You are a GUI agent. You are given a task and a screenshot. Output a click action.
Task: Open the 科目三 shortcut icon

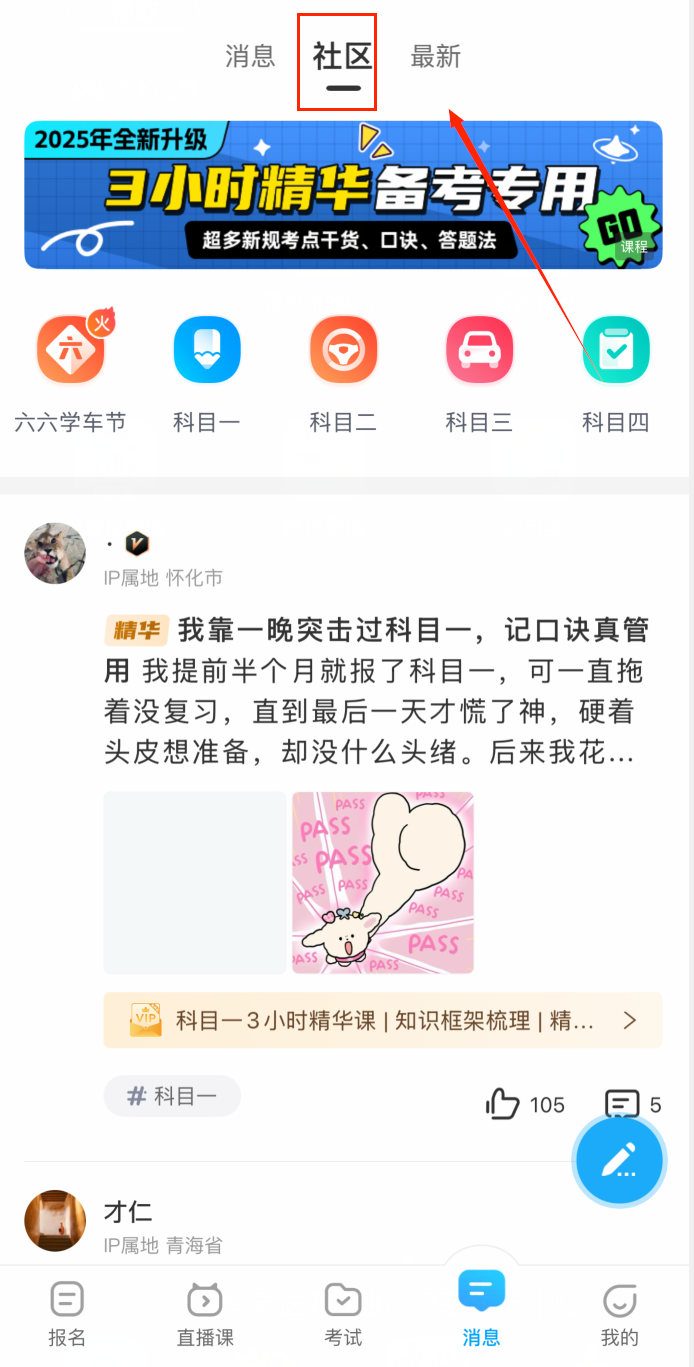tap(479, 350)
